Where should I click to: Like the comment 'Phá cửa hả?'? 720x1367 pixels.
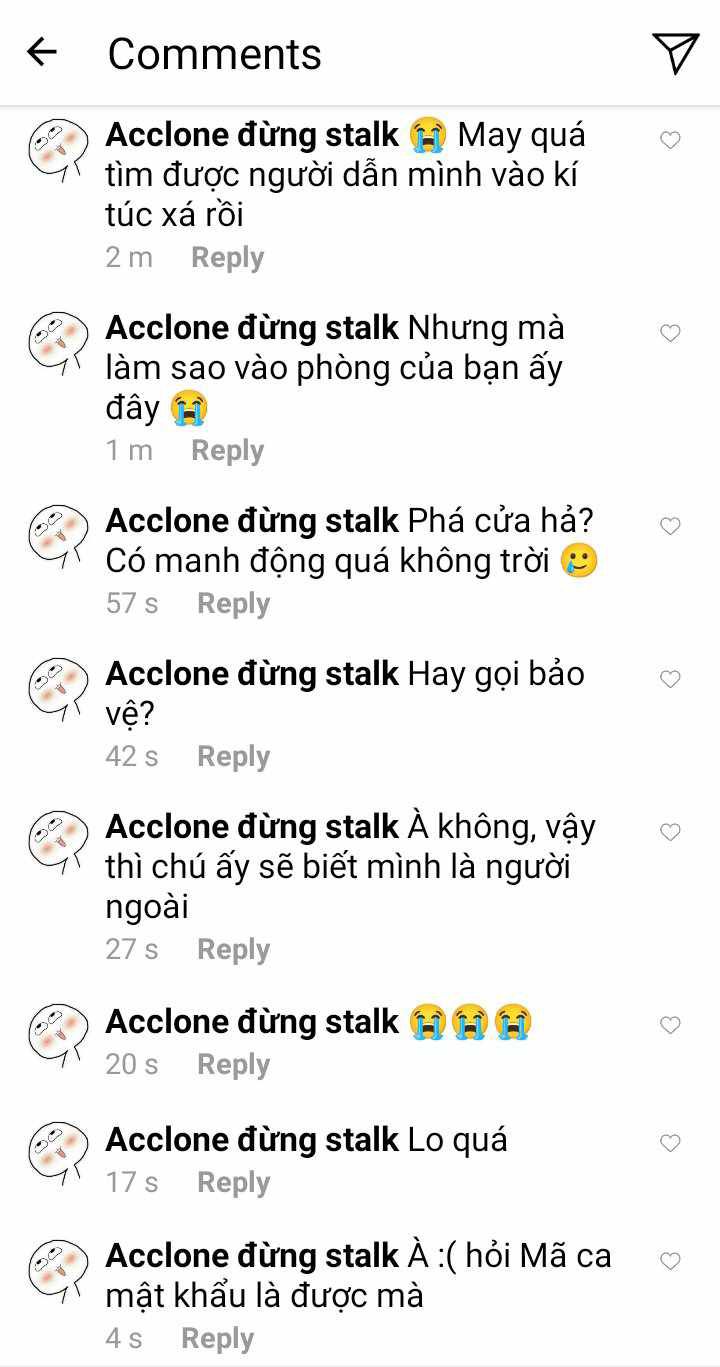tap(670, 527)
